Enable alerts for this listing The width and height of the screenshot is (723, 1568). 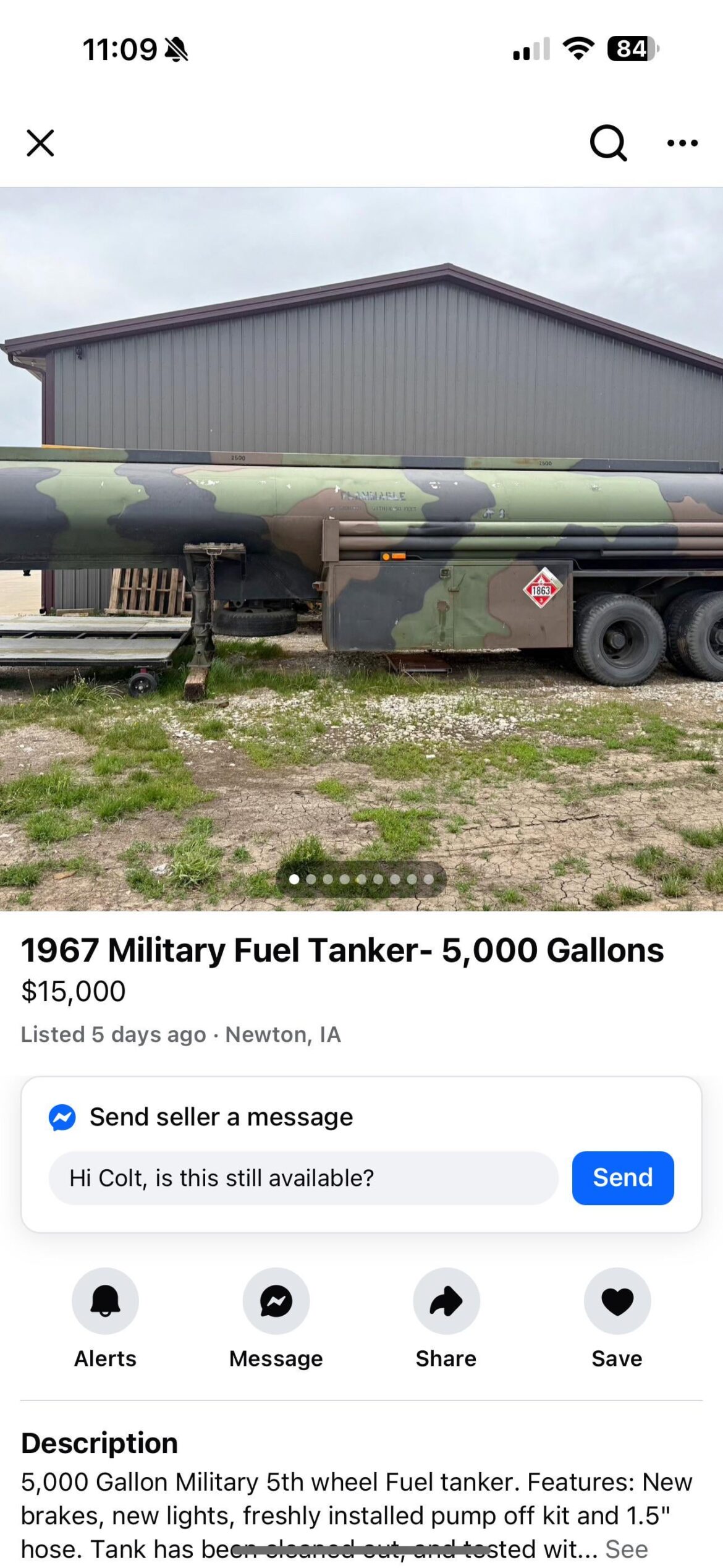point(104,1300)
